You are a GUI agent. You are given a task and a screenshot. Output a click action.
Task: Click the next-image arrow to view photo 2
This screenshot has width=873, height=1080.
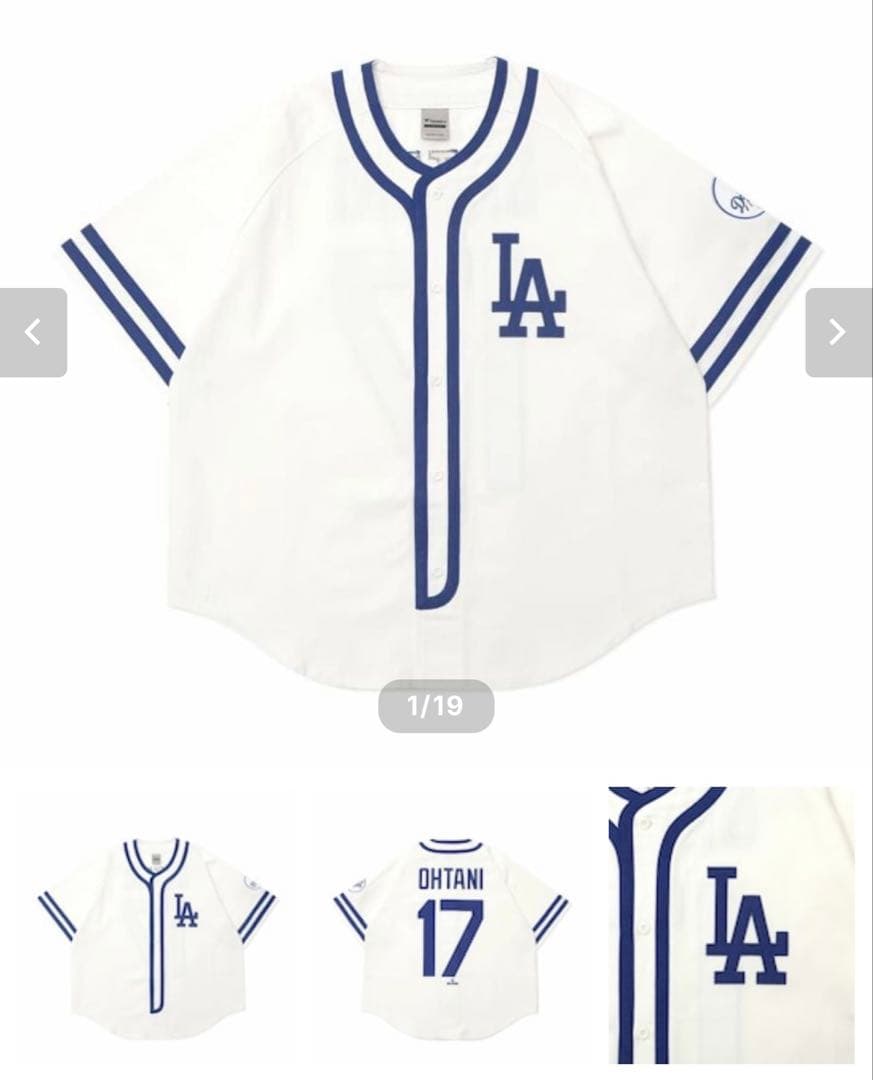838,330
